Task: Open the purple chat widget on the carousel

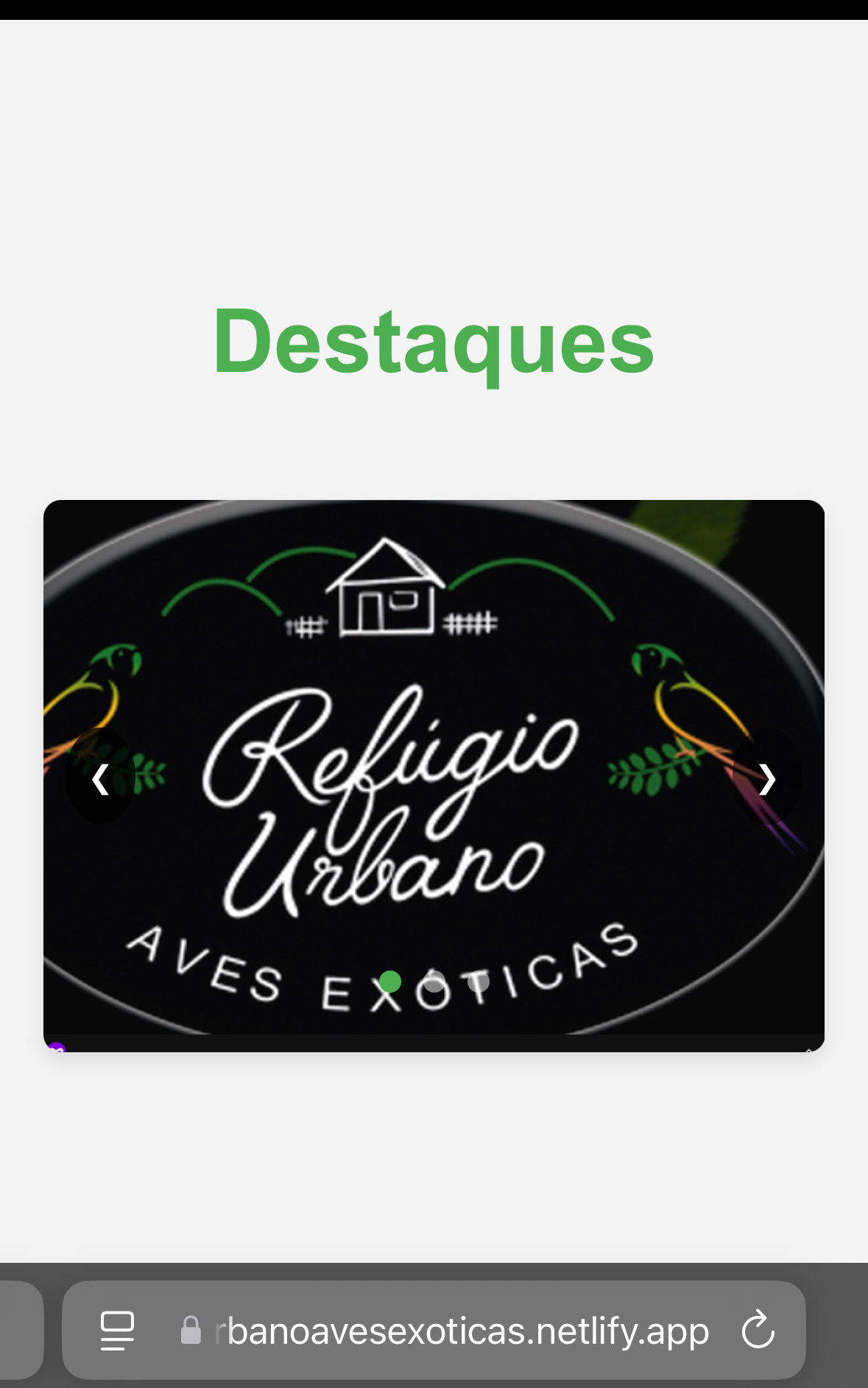Action: [56, 1049]
